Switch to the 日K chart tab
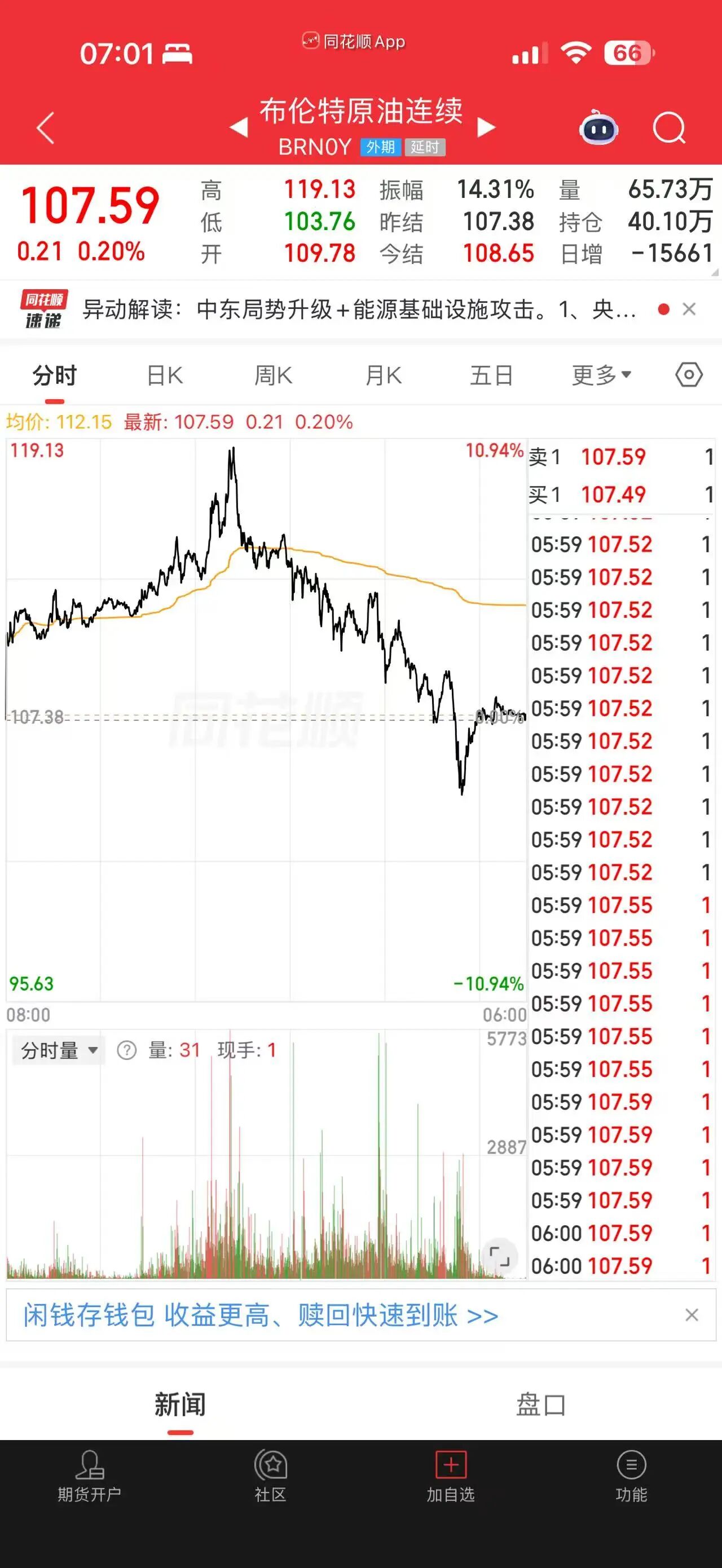This screenshot has height=1568, width=722. [x=165, y=376]
